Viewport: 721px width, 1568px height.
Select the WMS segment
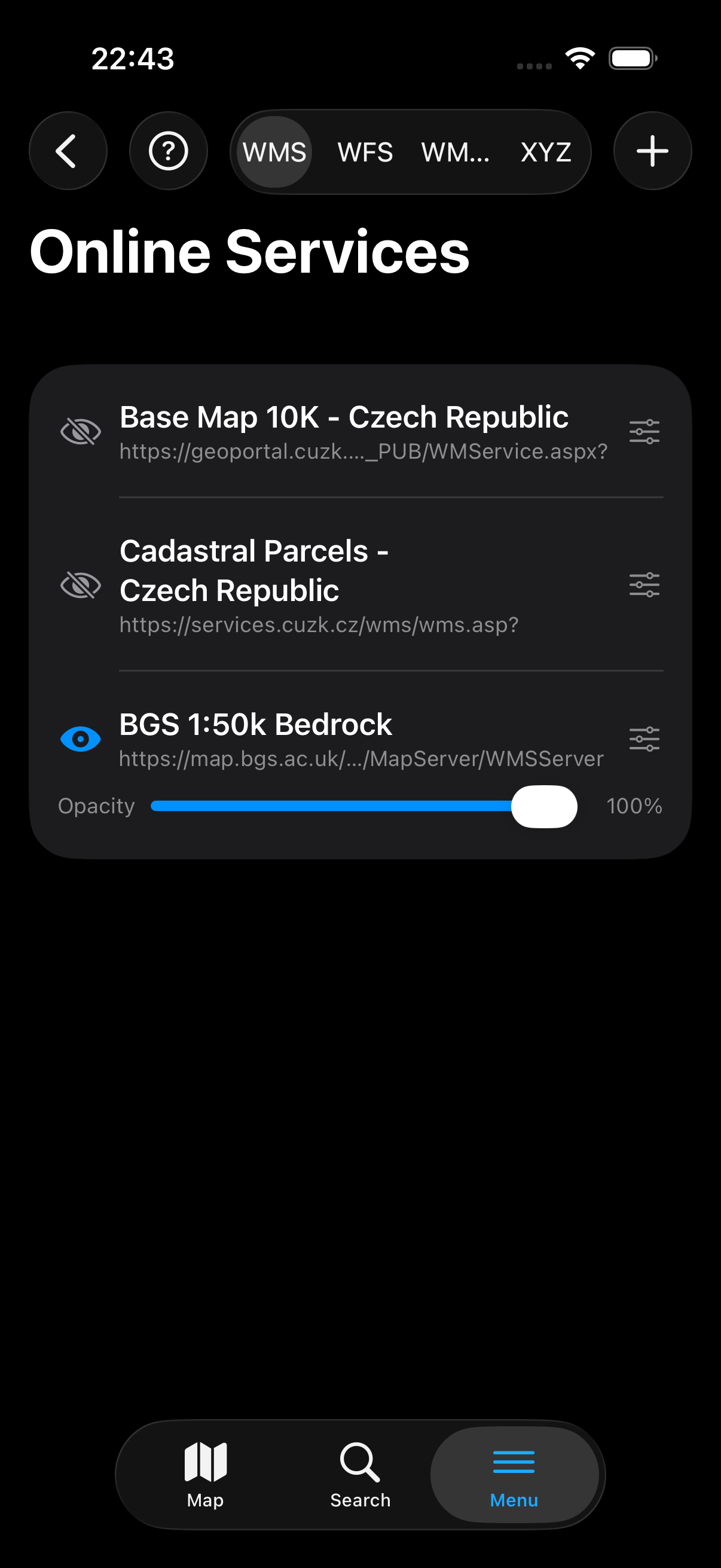(x=274, y=152)
